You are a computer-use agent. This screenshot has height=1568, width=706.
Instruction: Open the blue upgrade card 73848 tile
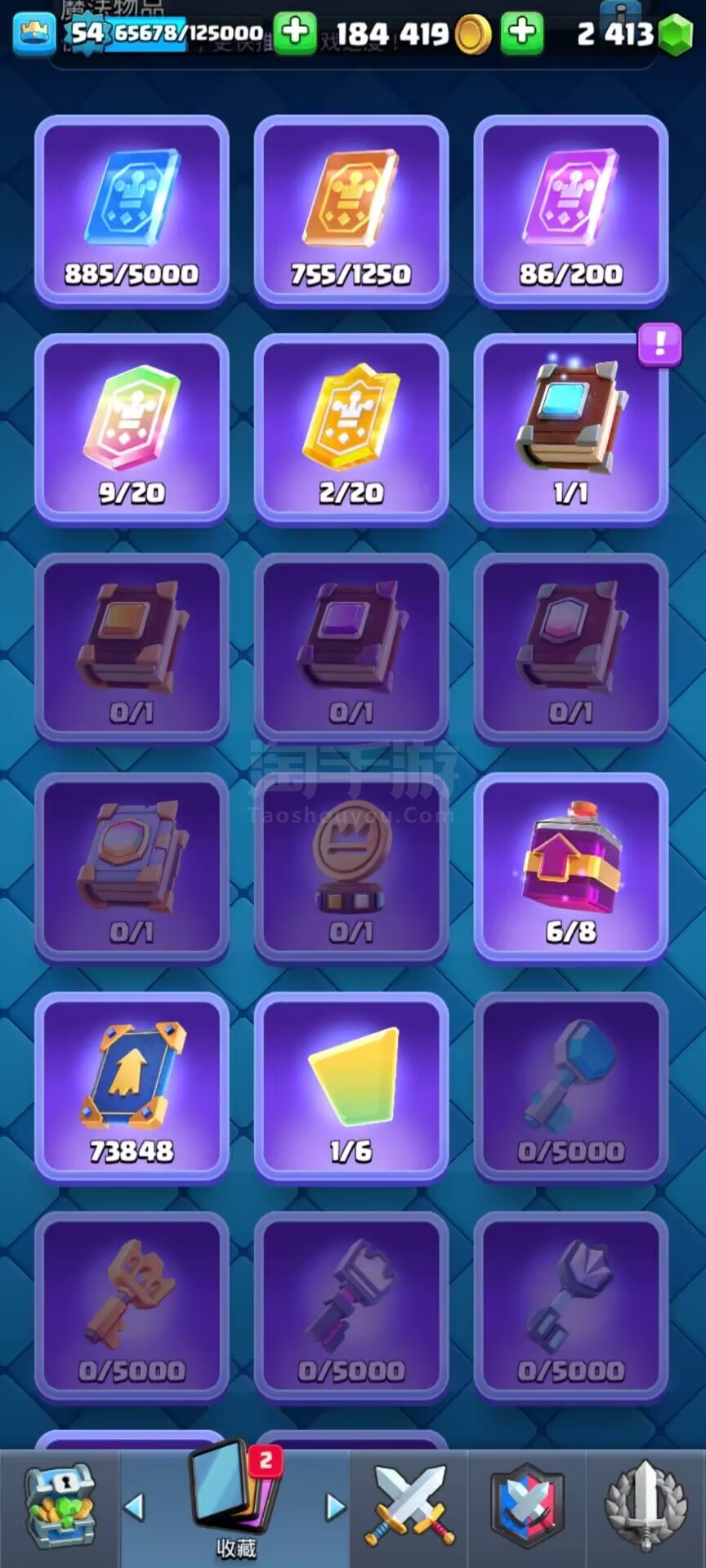click(132, 1088)
